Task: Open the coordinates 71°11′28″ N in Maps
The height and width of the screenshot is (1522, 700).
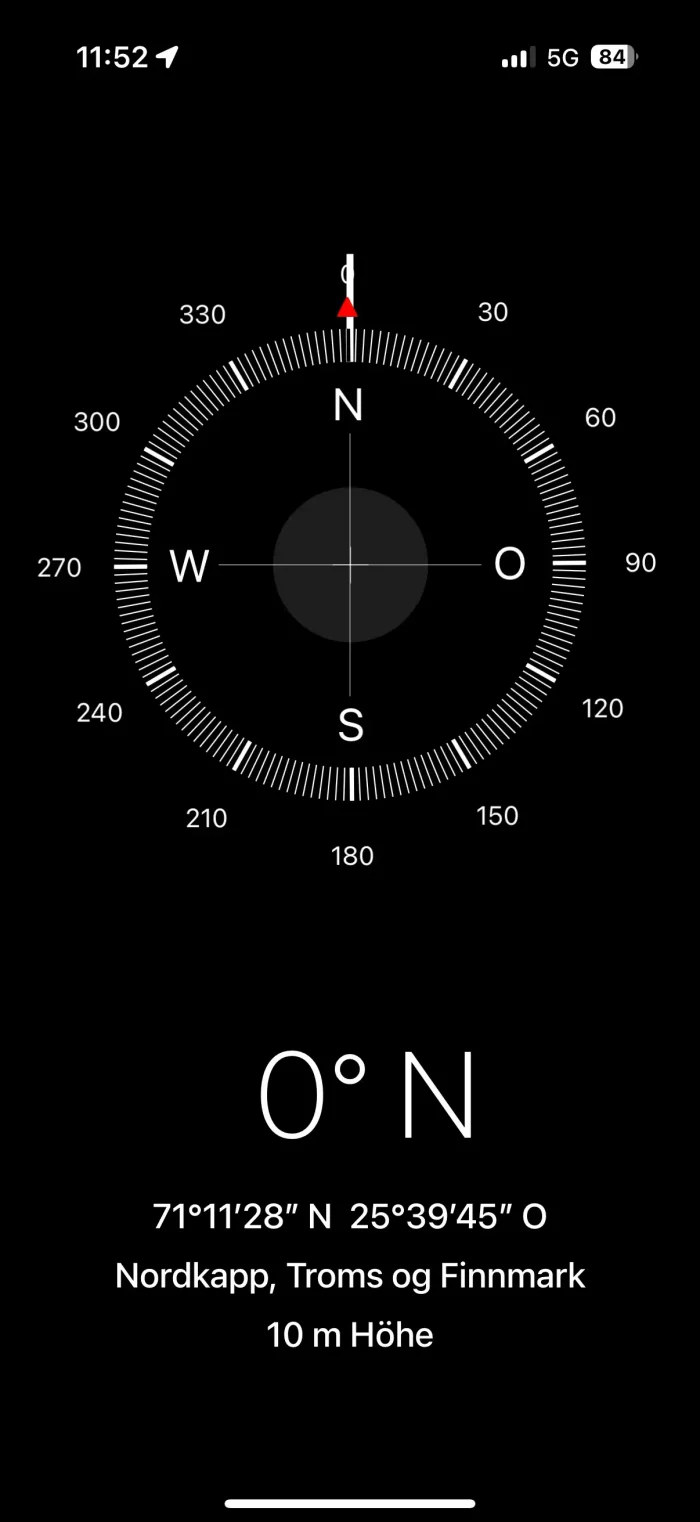Action: 350,1217
